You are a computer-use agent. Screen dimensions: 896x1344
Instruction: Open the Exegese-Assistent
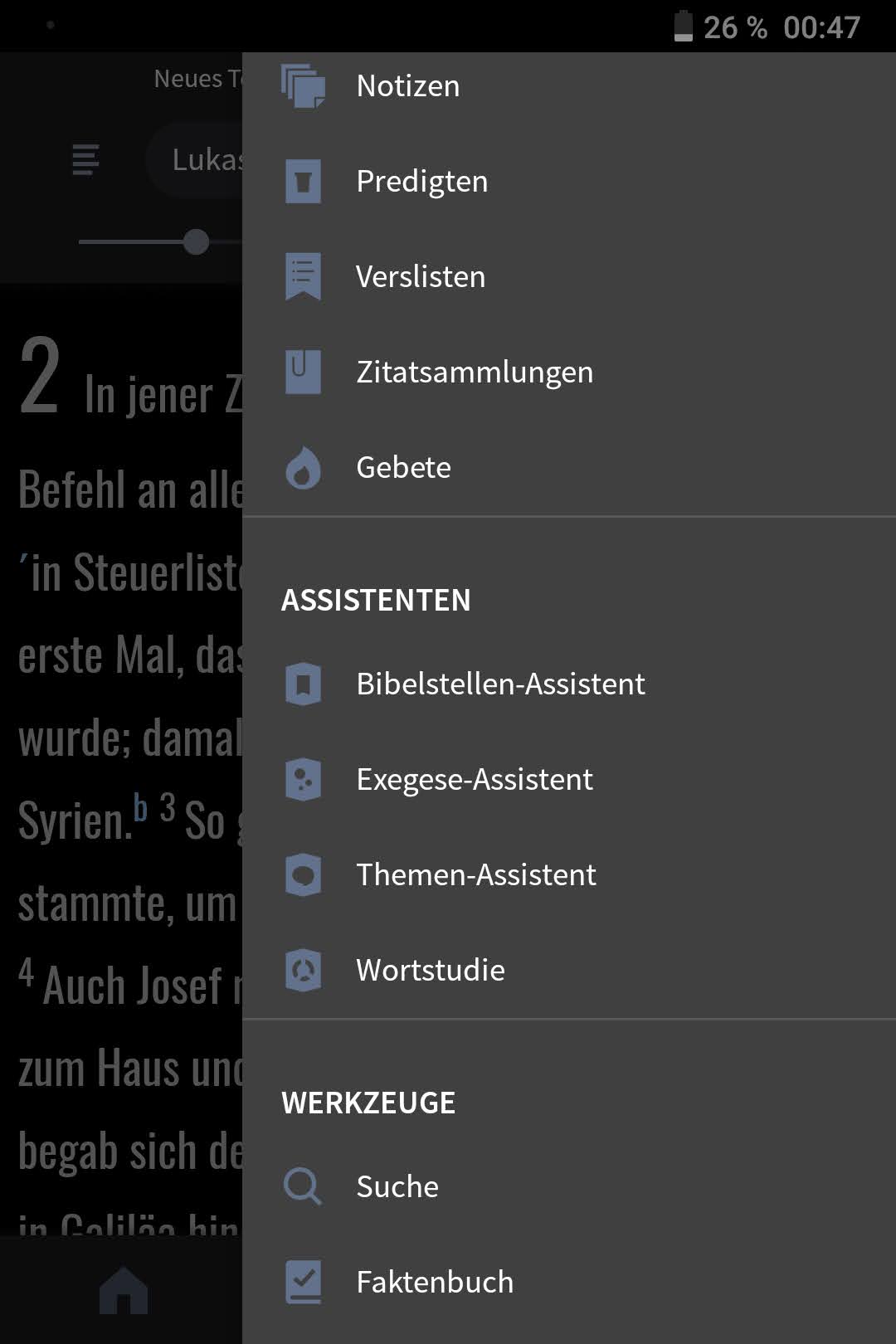[474, 780]
